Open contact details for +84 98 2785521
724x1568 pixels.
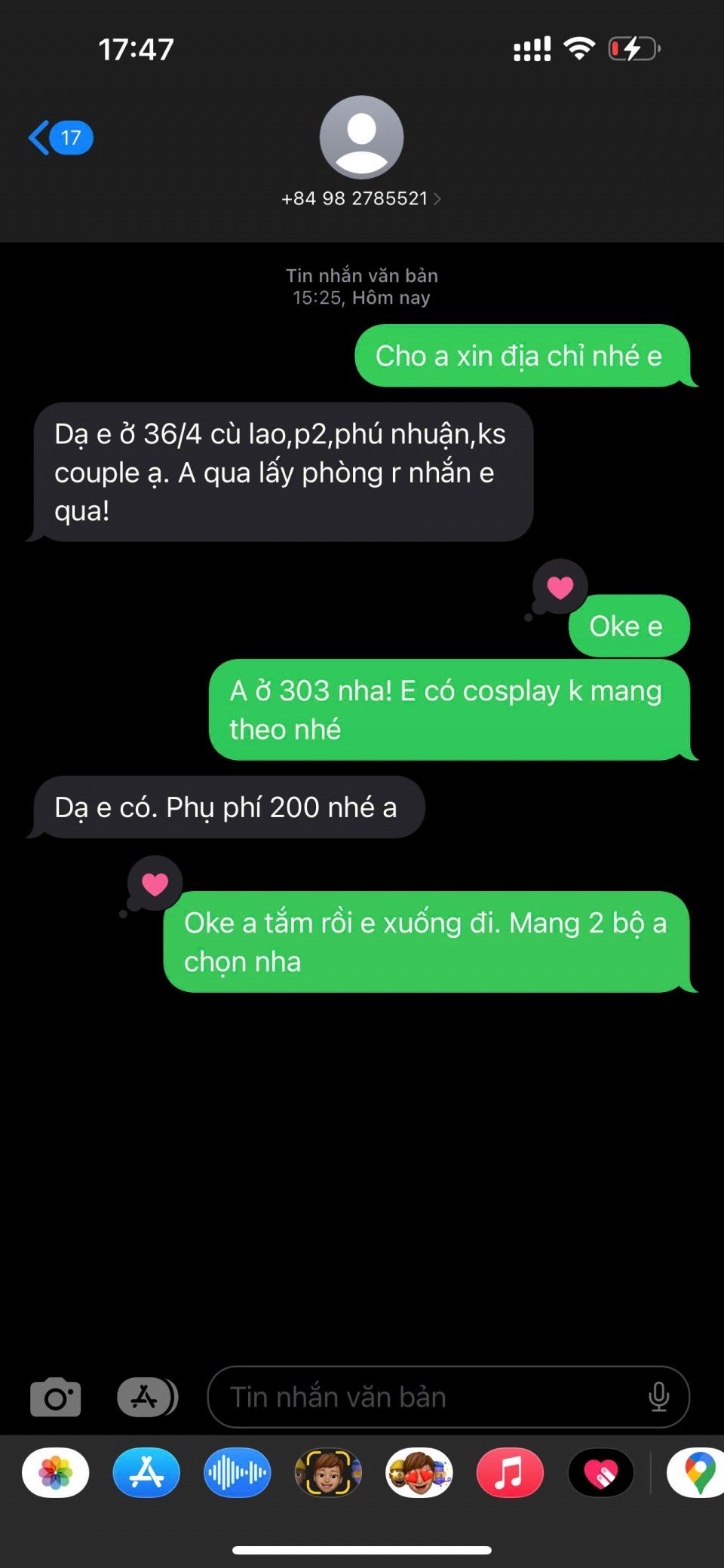pyautogui.click(x=361, y=198)
